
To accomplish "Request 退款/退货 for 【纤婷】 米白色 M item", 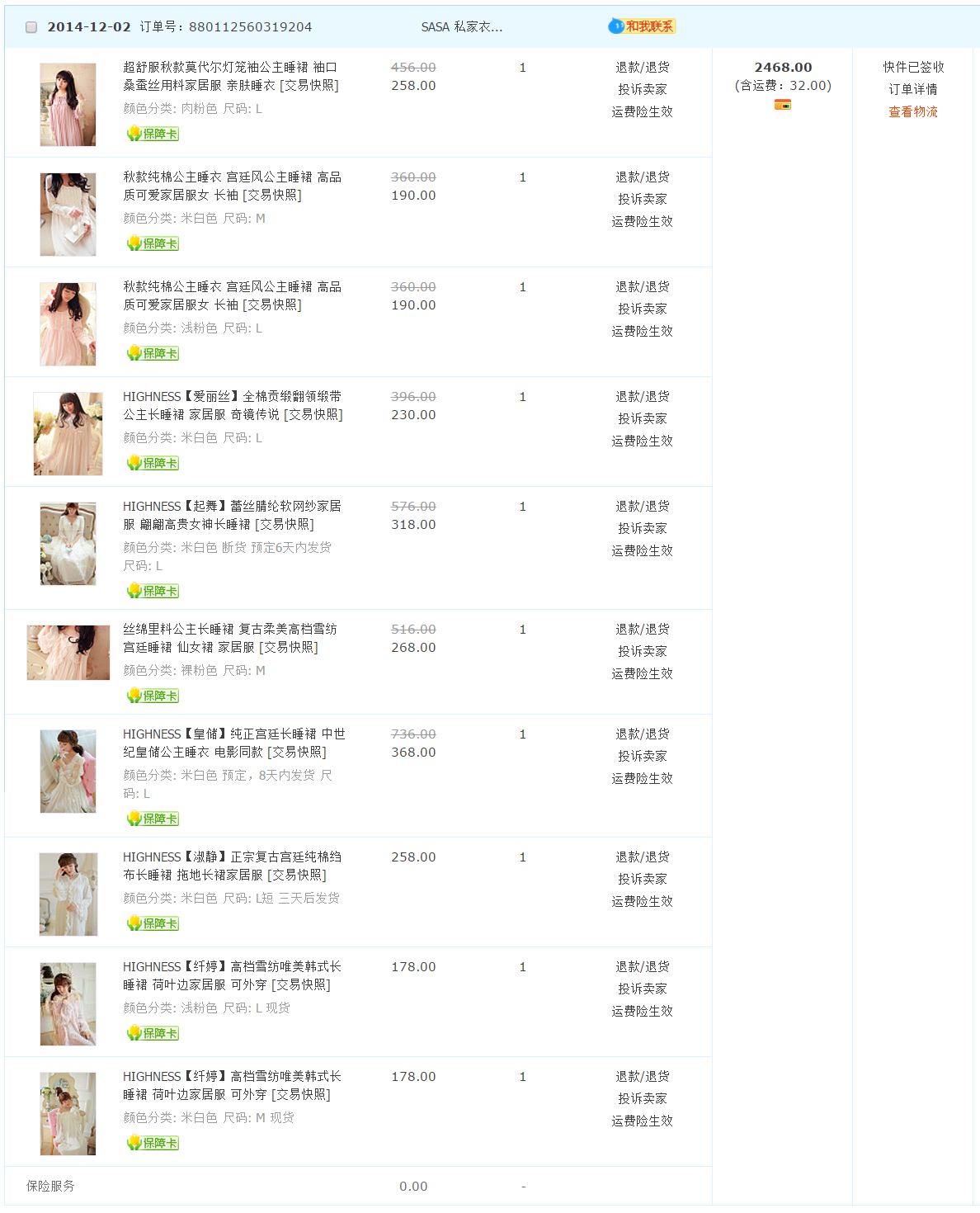I will (x=642, y=1077).
